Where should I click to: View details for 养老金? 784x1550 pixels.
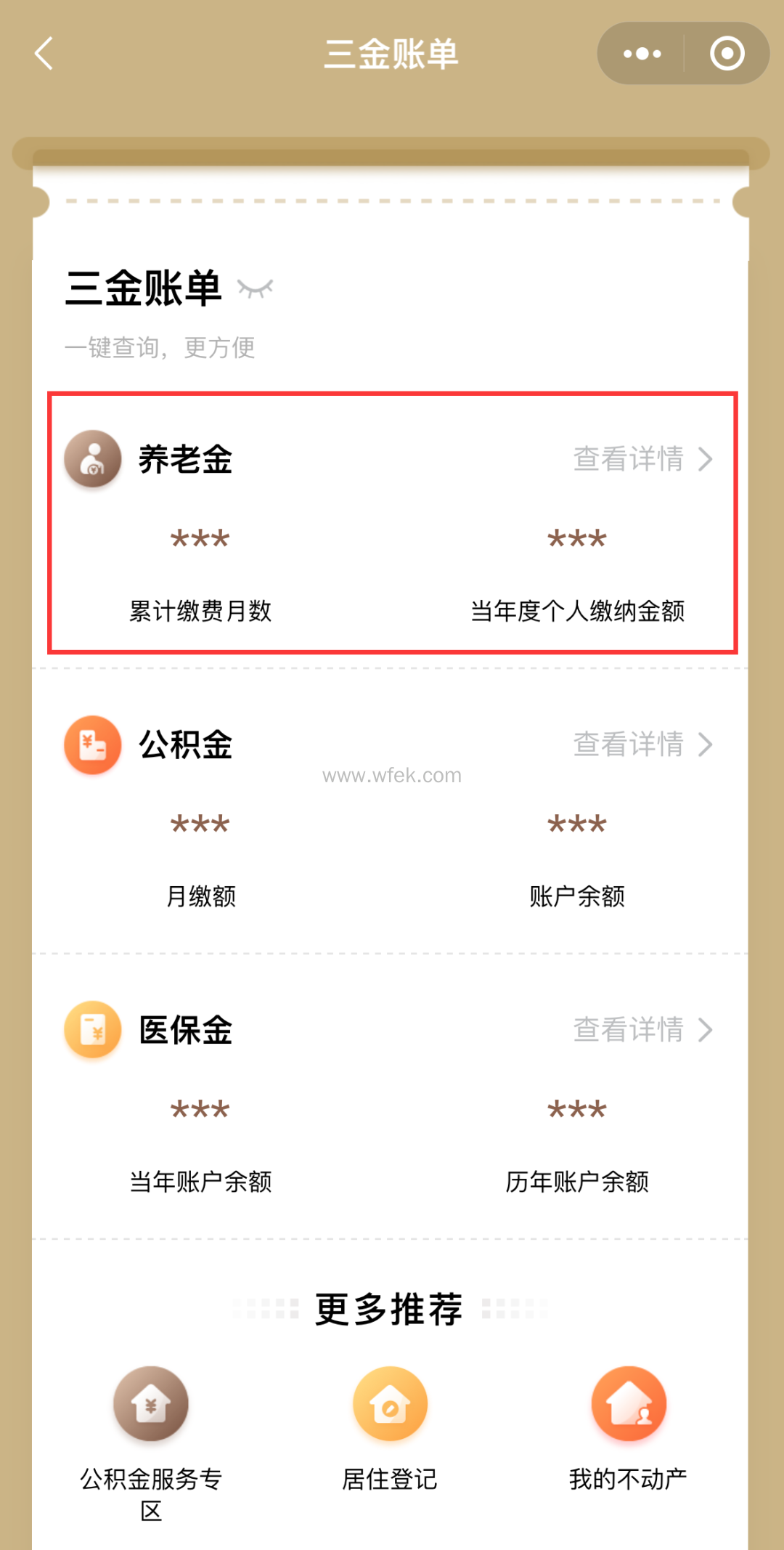tap(642, 459)
